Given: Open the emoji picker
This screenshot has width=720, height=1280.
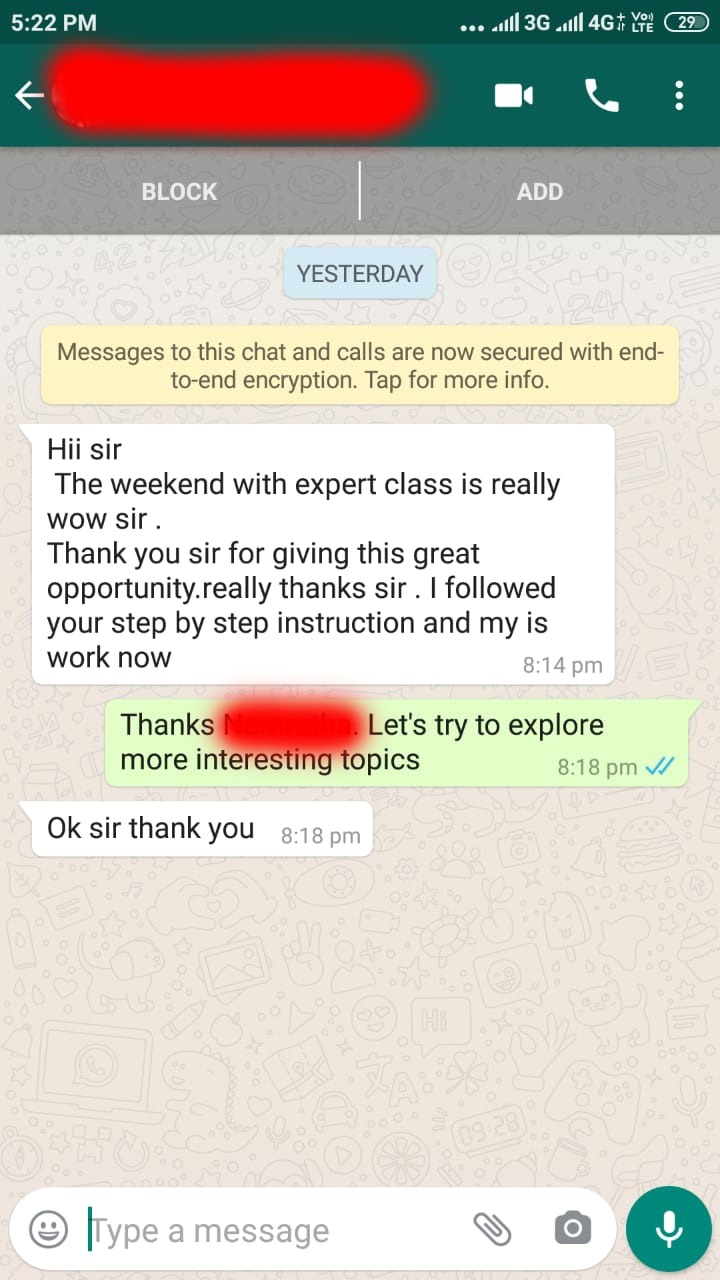Looking at the screenshot, I should tap(48, 1229).
